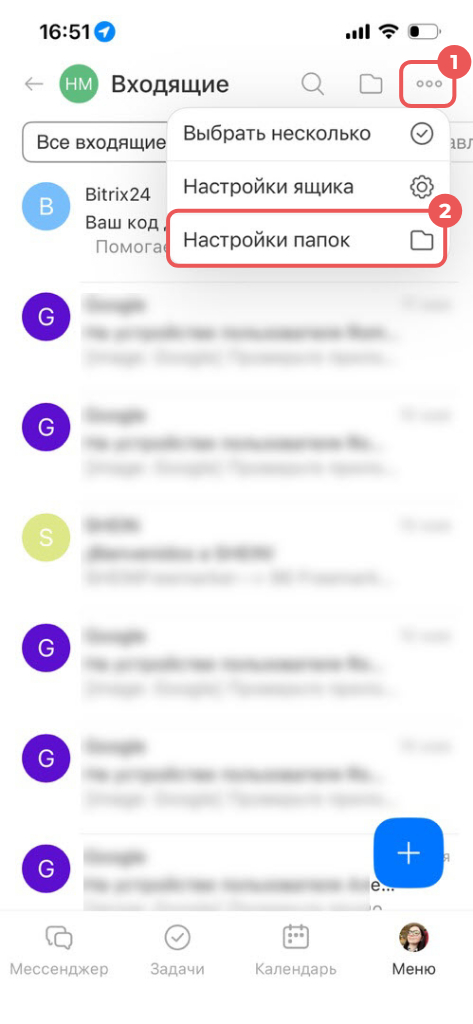Open the Меню tab
This screenshot has width=473, height=1024.
pyautogui.click(x=414, y=951)
